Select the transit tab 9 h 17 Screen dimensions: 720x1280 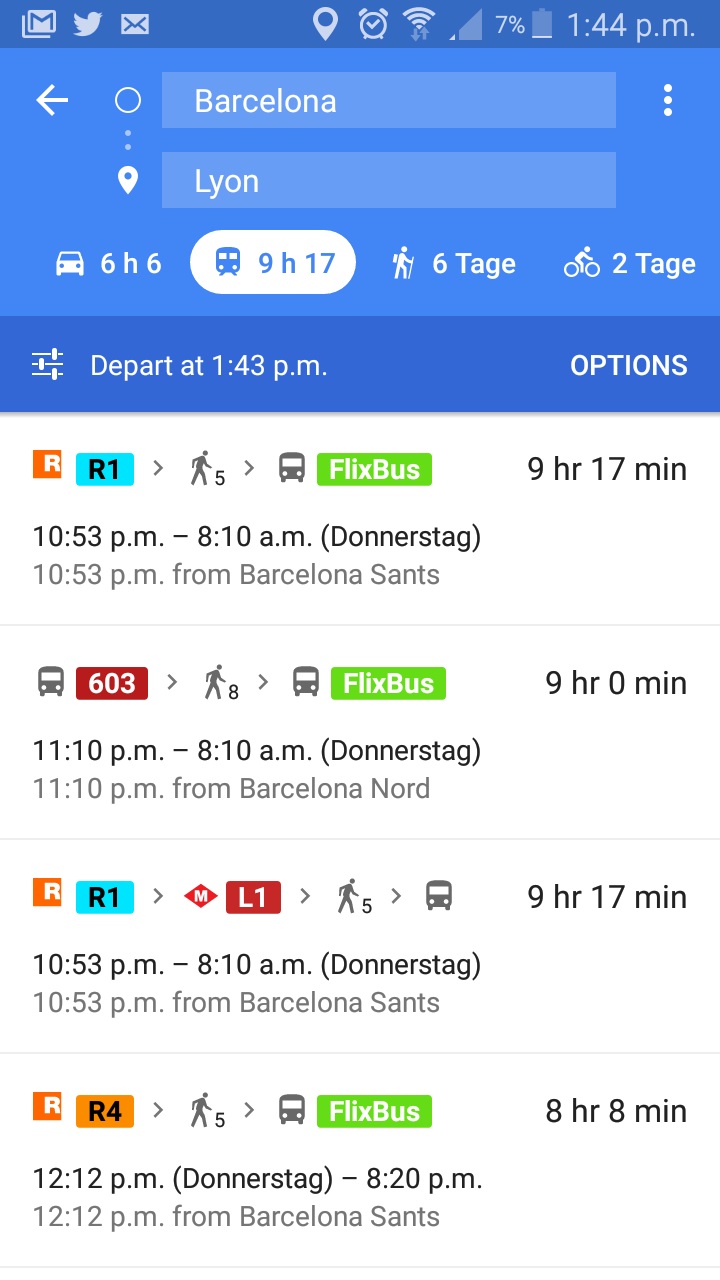coord(273,262)
